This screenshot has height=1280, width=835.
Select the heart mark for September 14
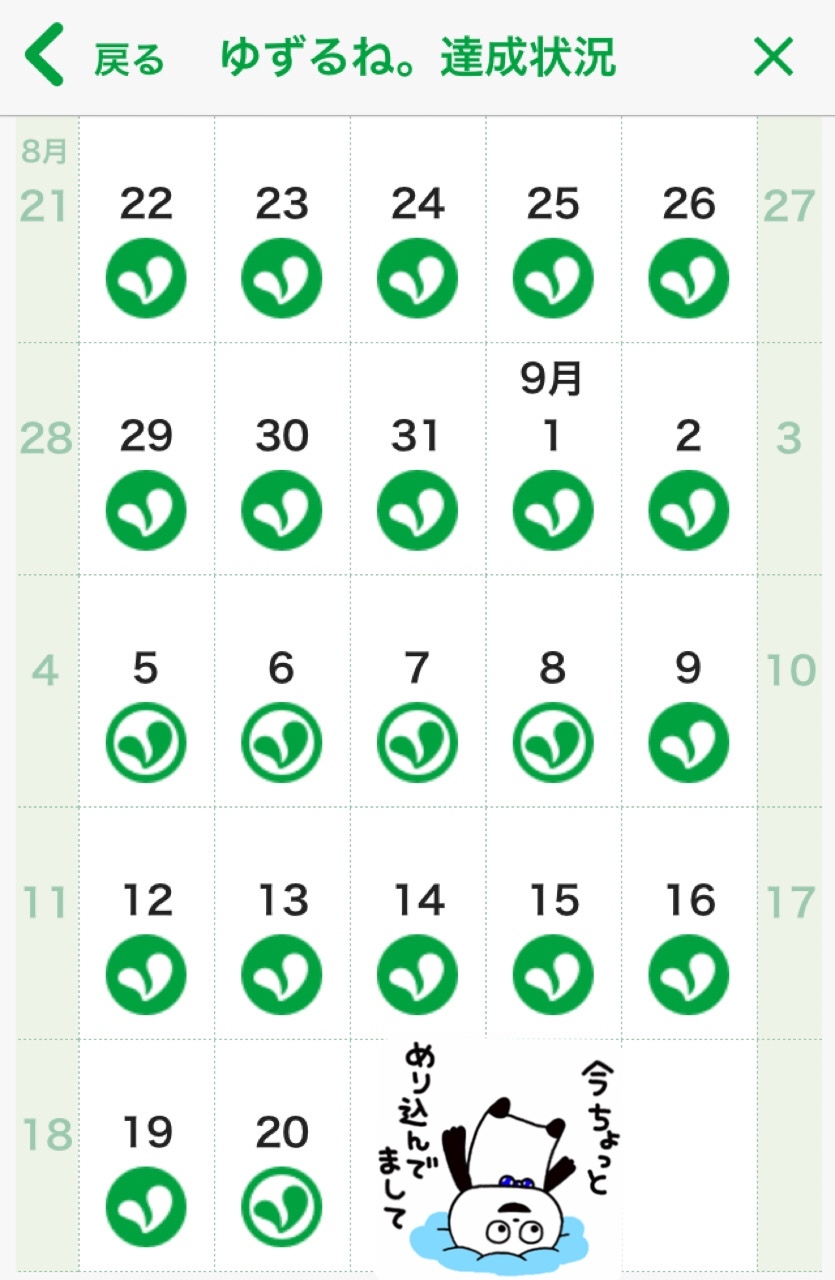pos(417,974)
